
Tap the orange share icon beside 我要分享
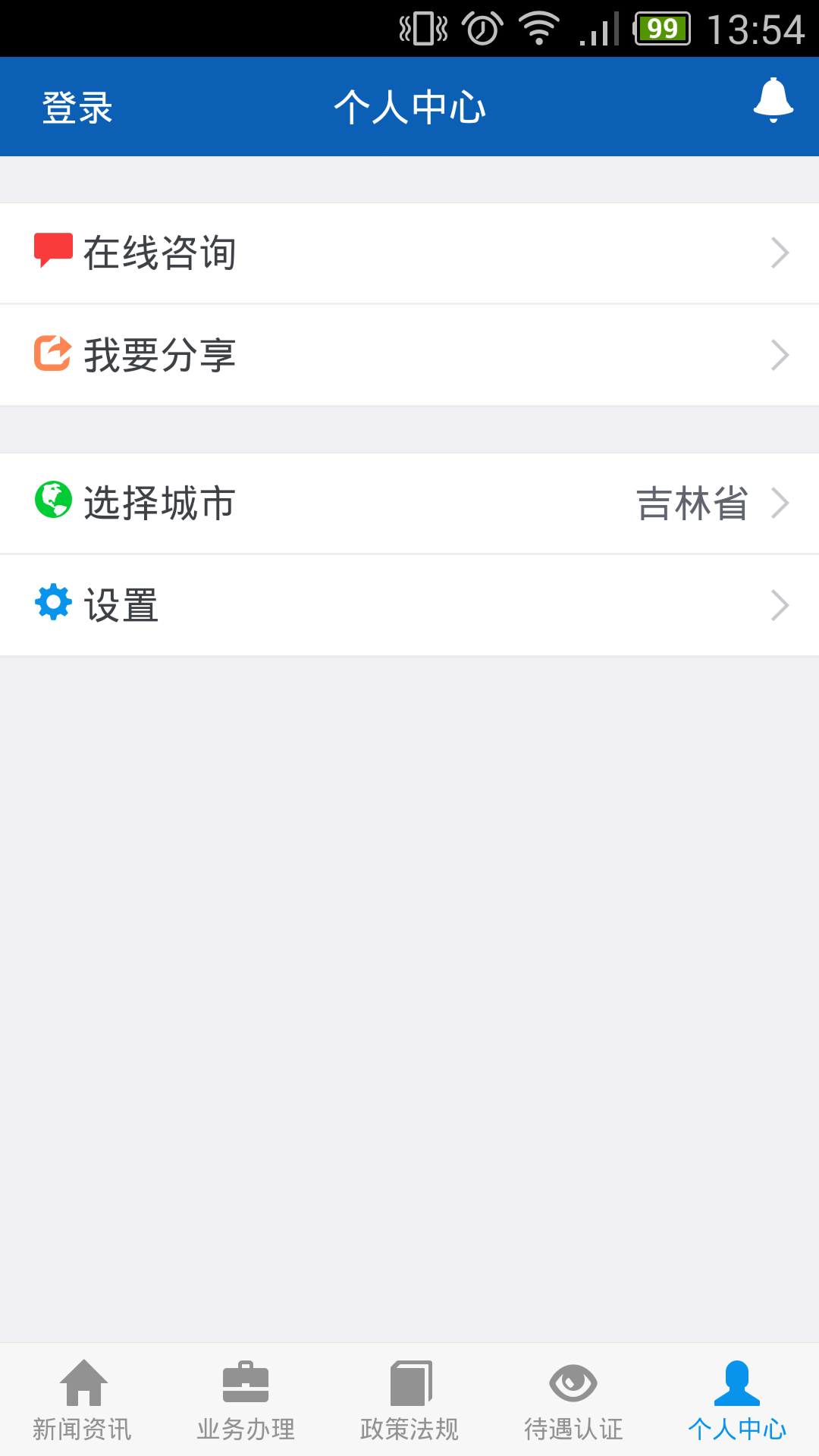52,353
